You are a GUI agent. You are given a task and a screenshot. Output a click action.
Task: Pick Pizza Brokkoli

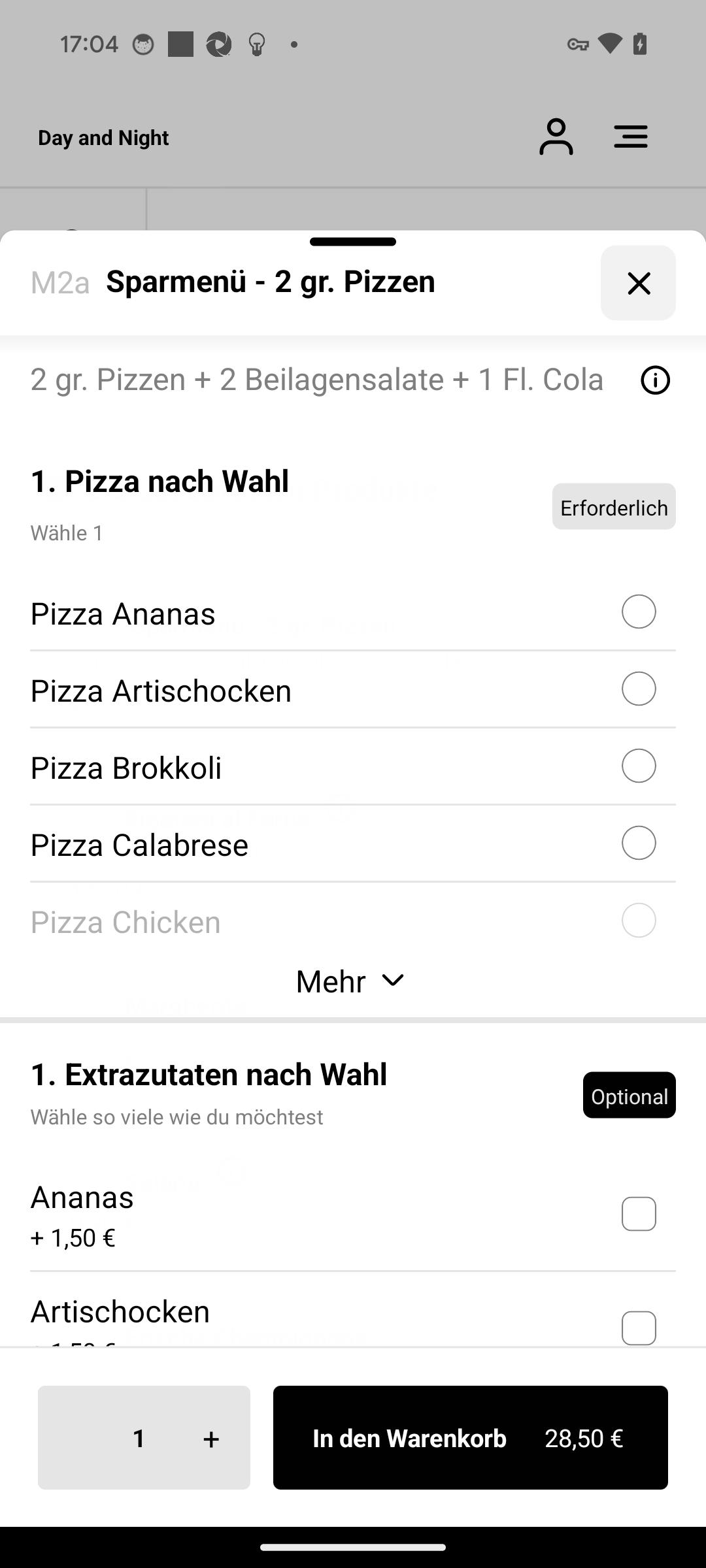tap(353, 767)
